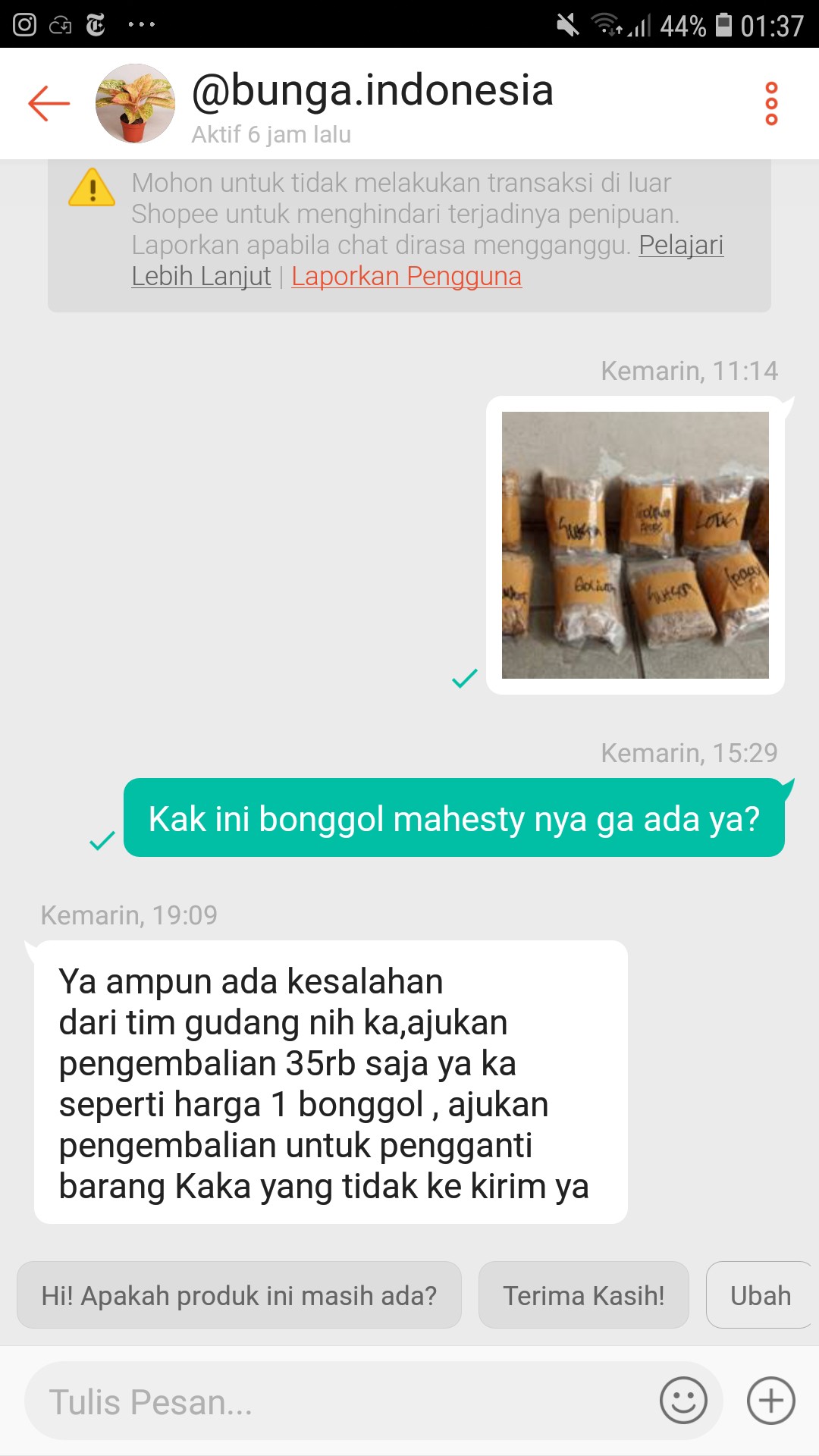Screen dimensions: 819x1456
Task: Click the Laporkan Pengguna link
Action: [406, 277]
